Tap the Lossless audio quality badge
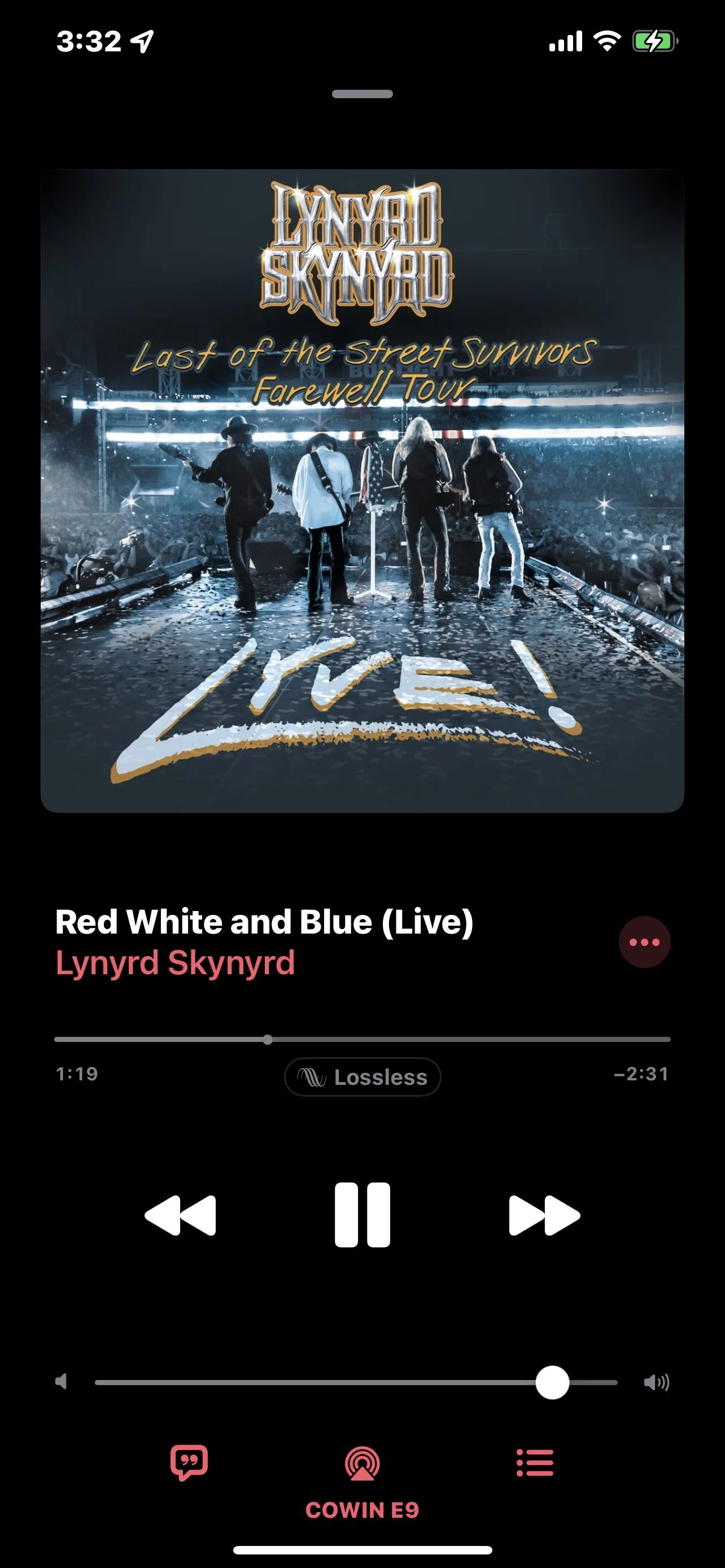 point(362,1077)
